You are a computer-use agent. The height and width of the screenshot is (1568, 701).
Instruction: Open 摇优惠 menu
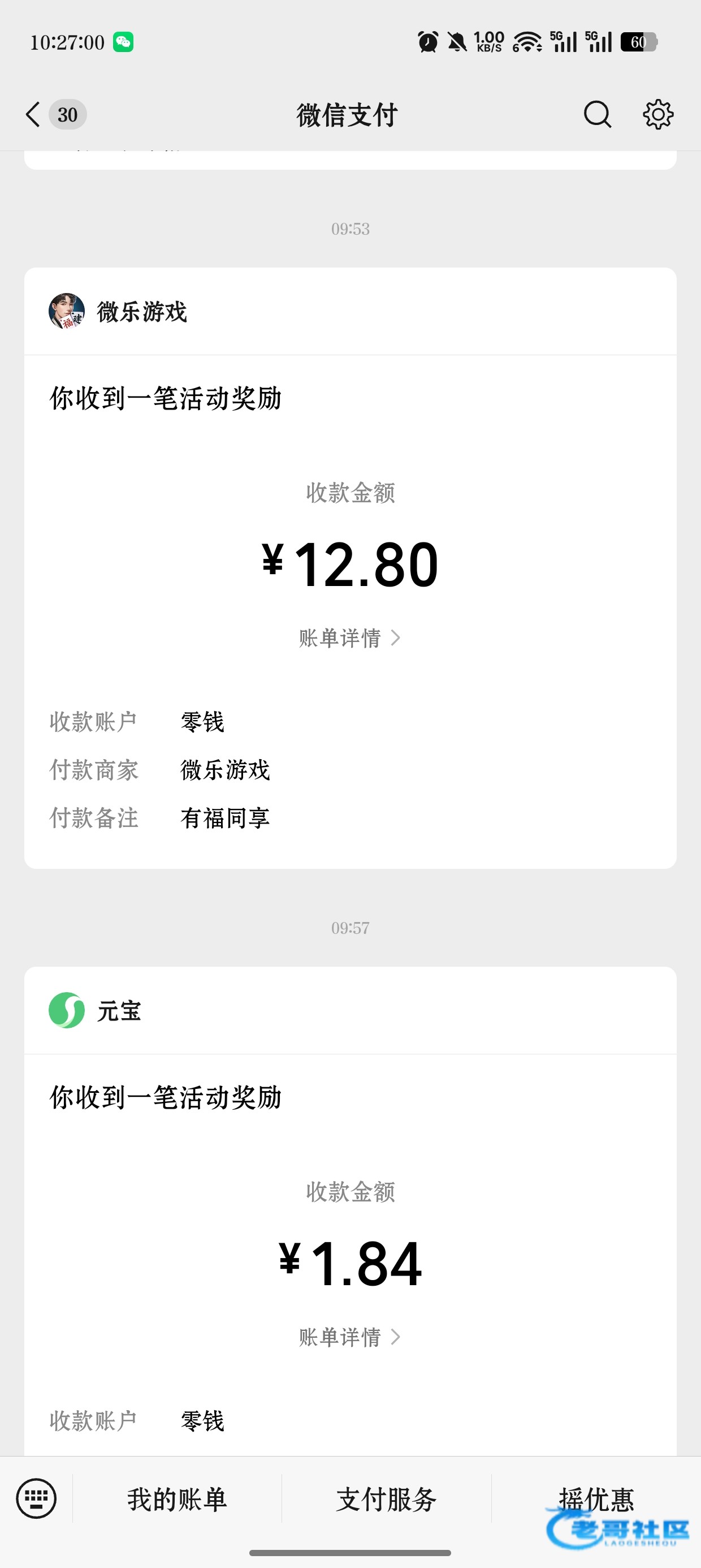pos(596,1499)
